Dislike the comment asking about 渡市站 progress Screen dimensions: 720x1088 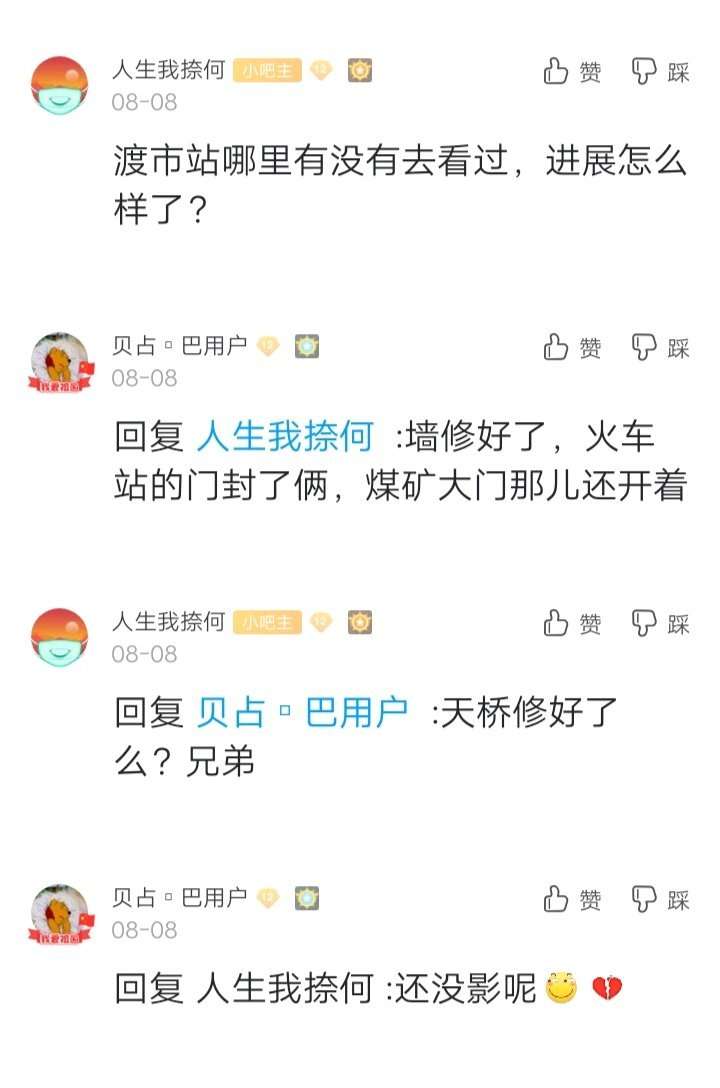click(660, 72)
